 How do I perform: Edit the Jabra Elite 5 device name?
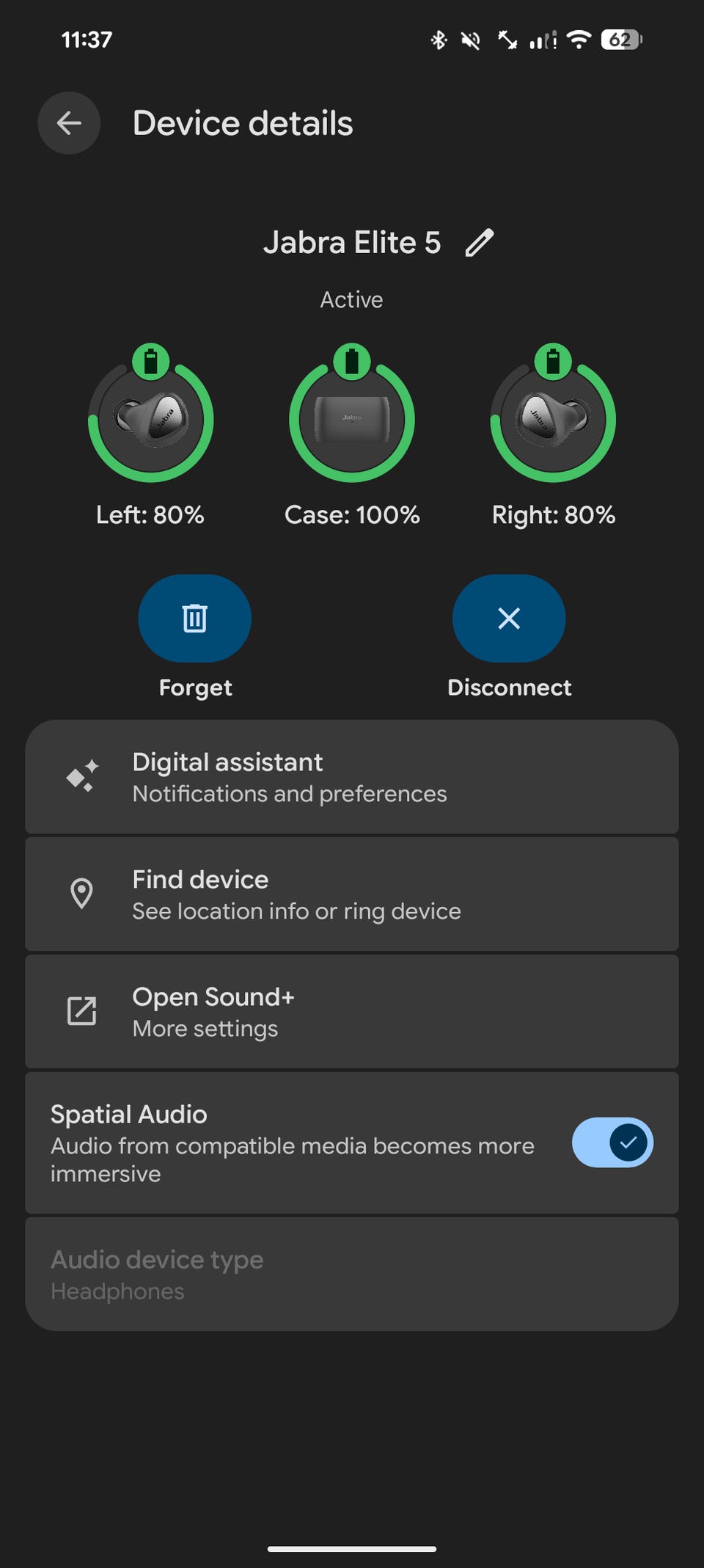(480, 243)
